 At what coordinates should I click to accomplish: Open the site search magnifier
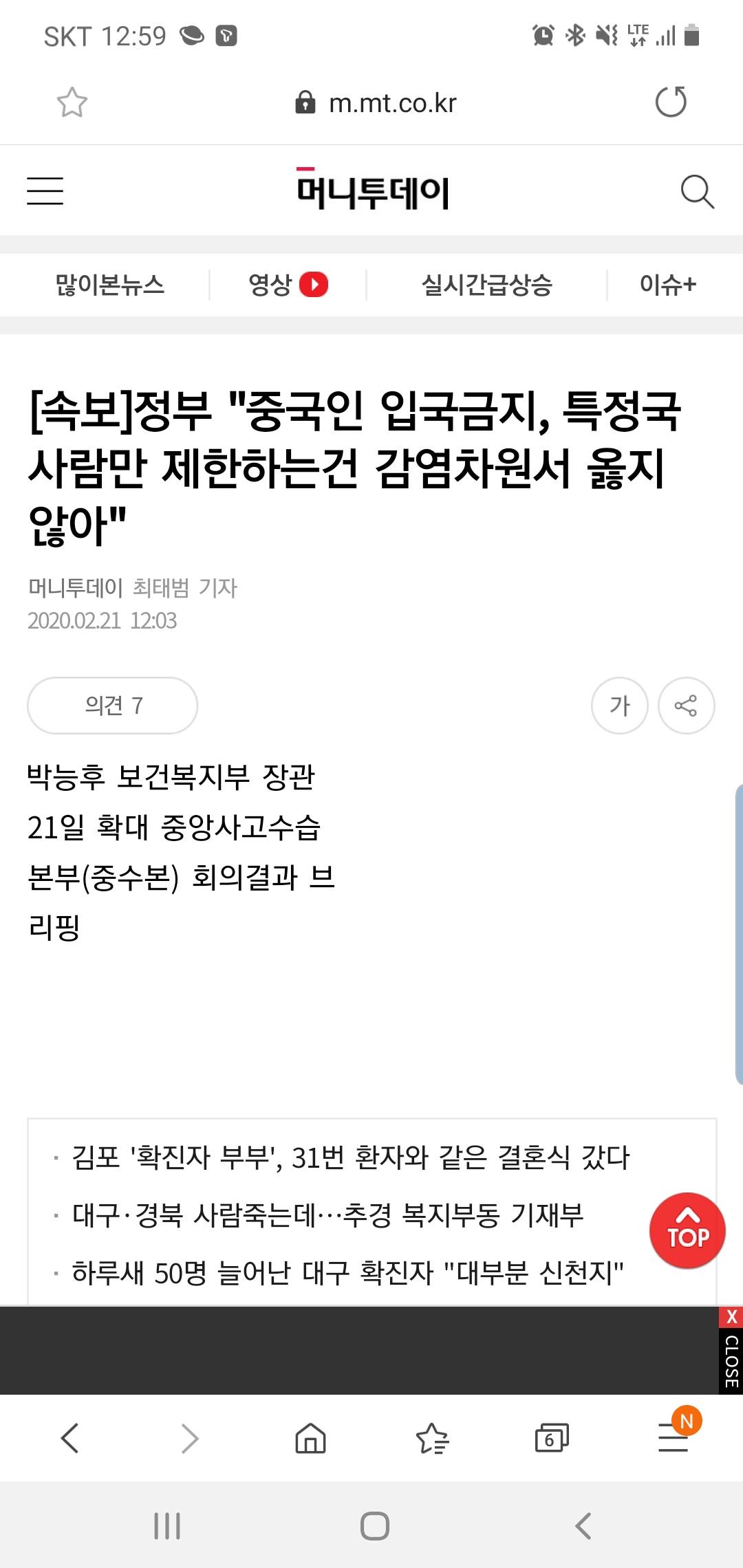point(697,191)
